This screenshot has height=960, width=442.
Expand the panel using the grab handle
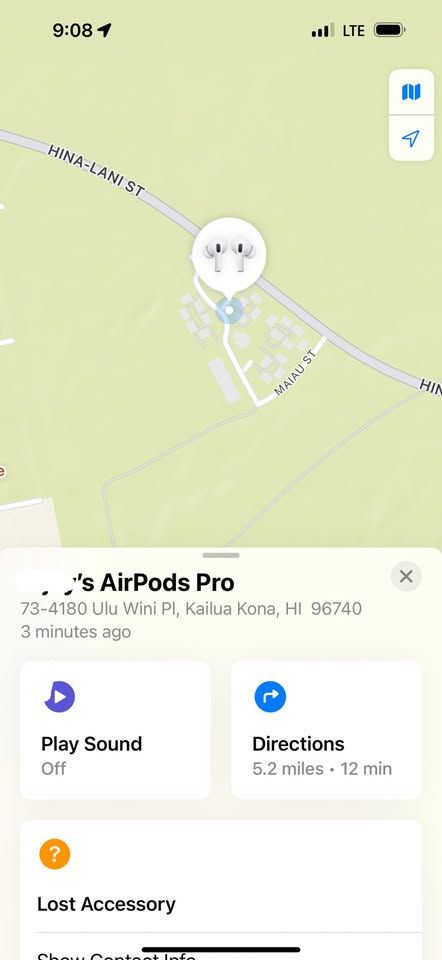click(x=221, y=555)
